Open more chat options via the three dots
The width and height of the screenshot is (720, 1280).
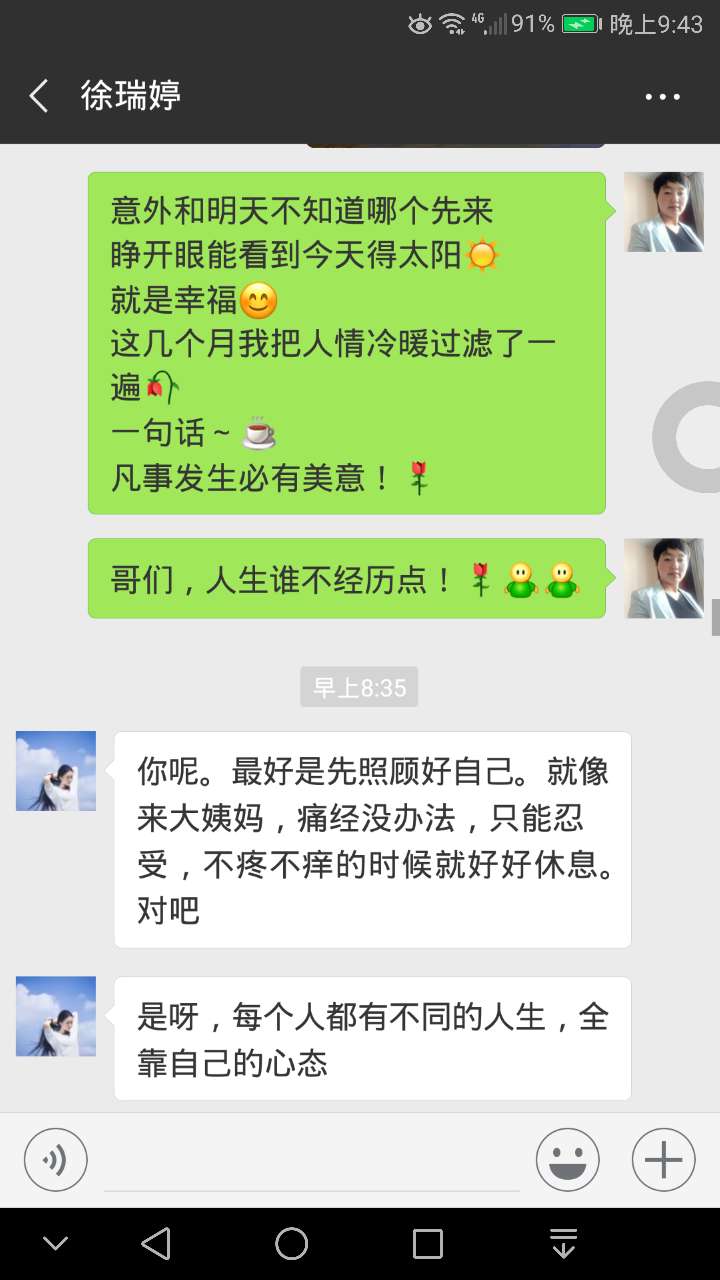662,95
